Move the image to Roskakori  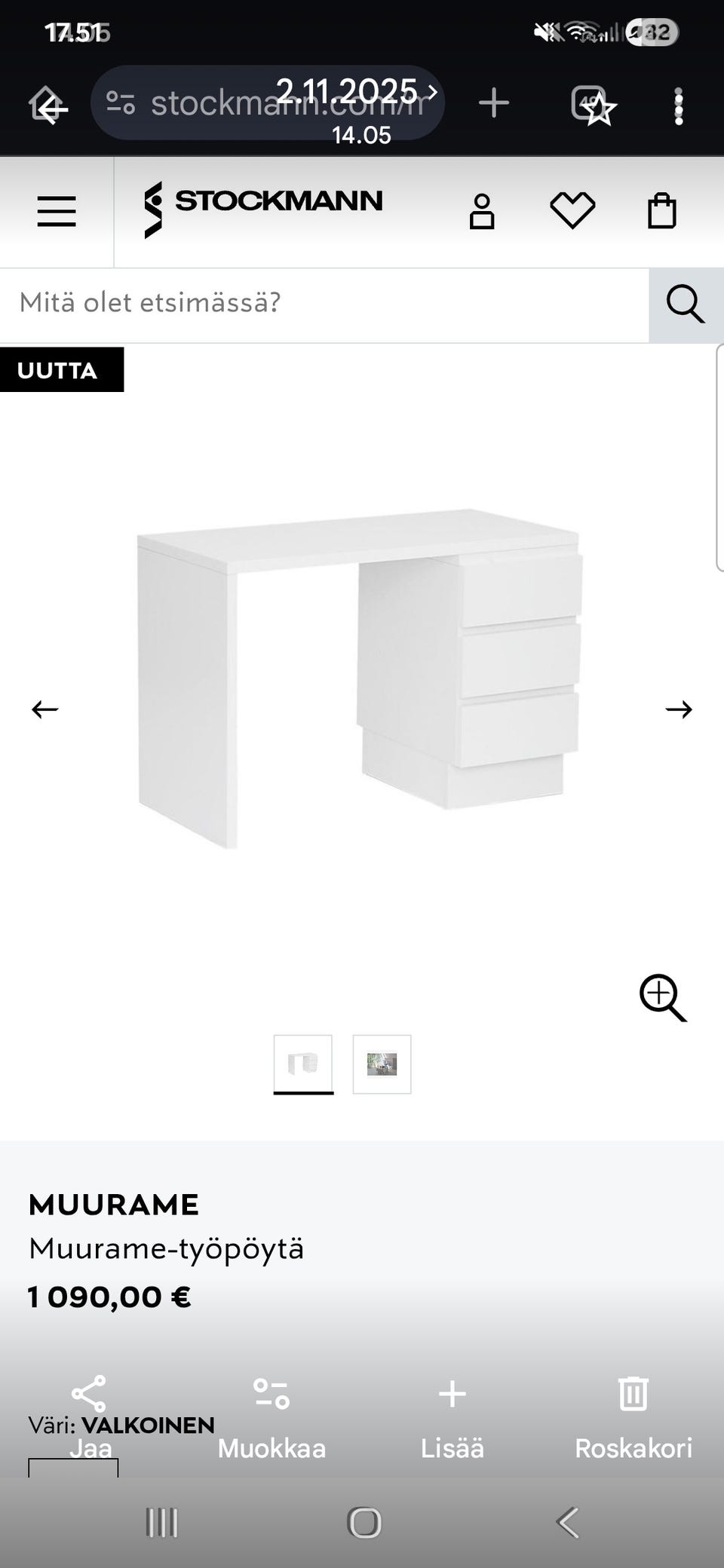tap(633, 1416)
